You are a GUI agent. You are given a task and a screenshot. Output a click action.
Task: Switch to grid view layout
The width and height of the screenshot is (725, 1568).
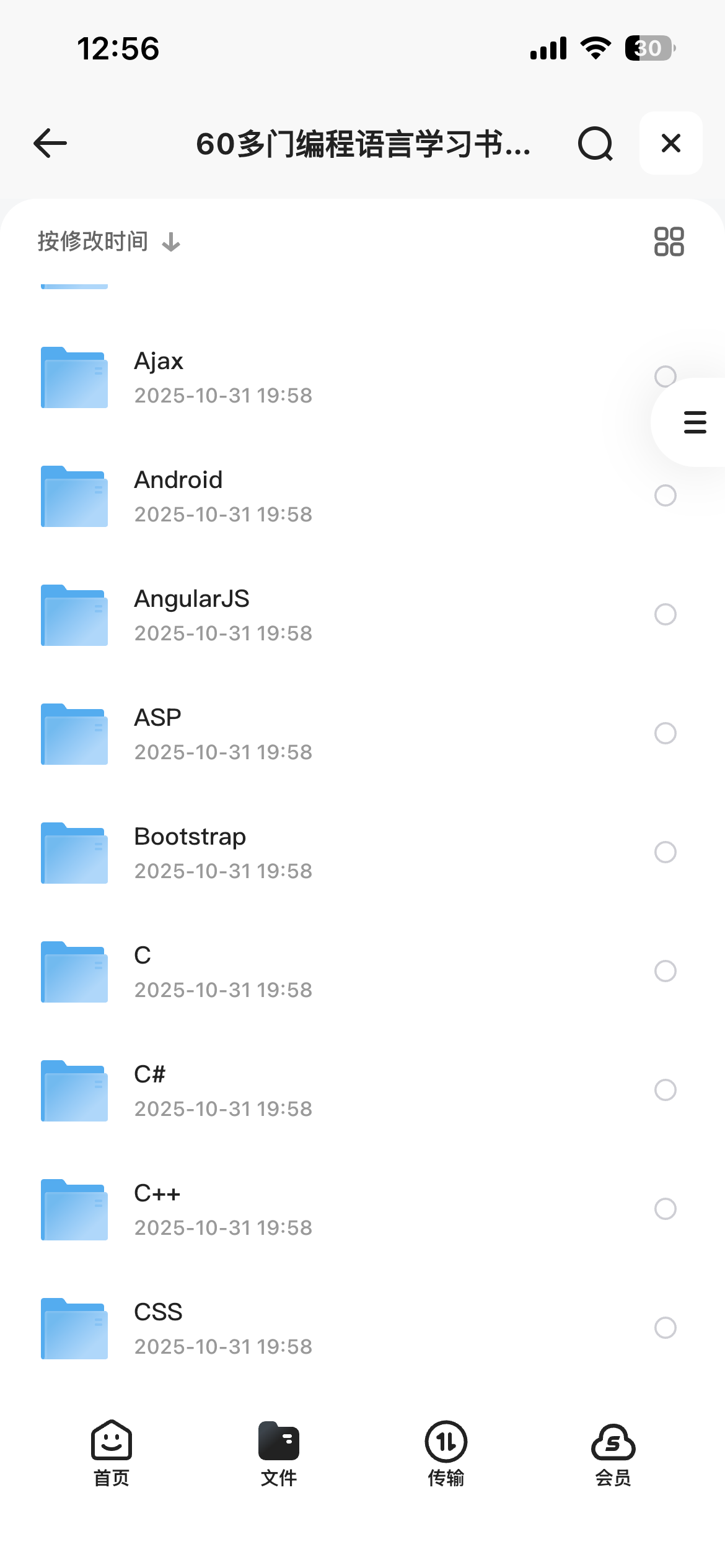pyautogui.click(x=669, y=242)
